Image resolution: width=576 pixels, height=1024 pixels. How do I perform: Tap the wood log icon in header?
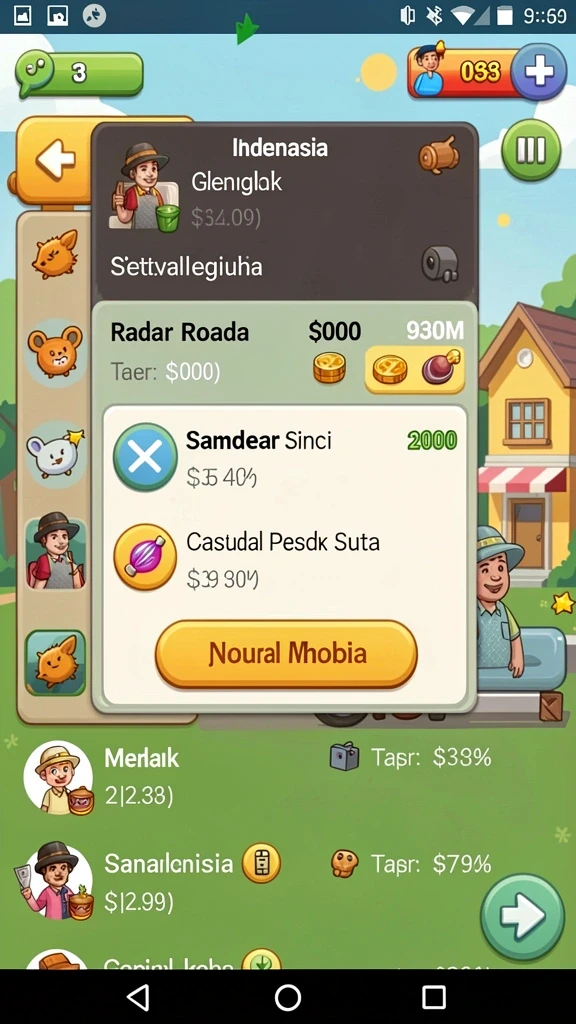[439, 156]
